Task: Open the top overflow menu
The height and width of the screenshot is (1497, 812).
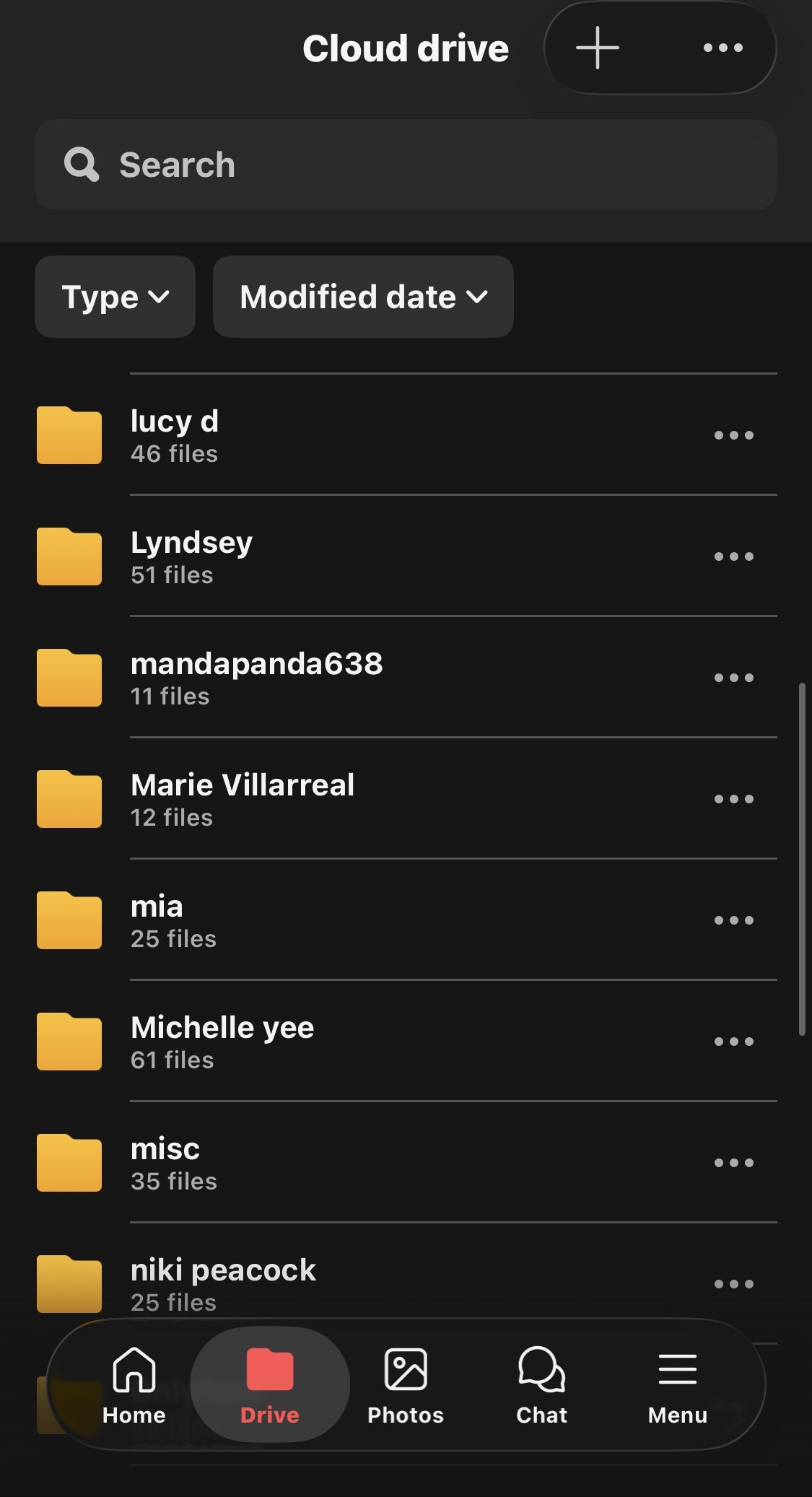Action: click(722, 48)
